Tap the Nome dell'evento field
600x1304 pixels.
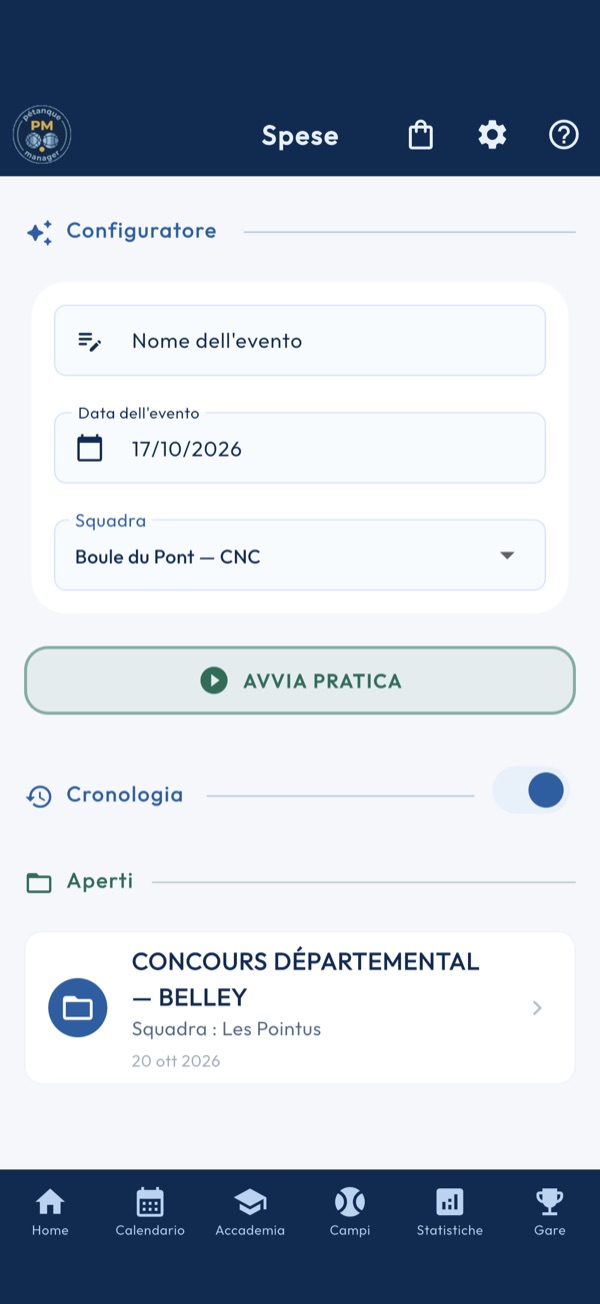[x=300, y=341]
